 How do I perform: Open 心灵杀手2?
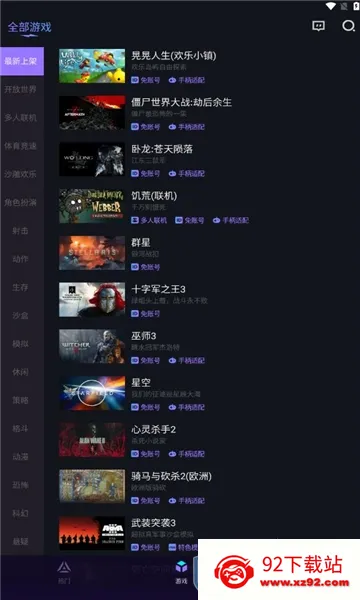pyautogui.click(x=207, y=439)
